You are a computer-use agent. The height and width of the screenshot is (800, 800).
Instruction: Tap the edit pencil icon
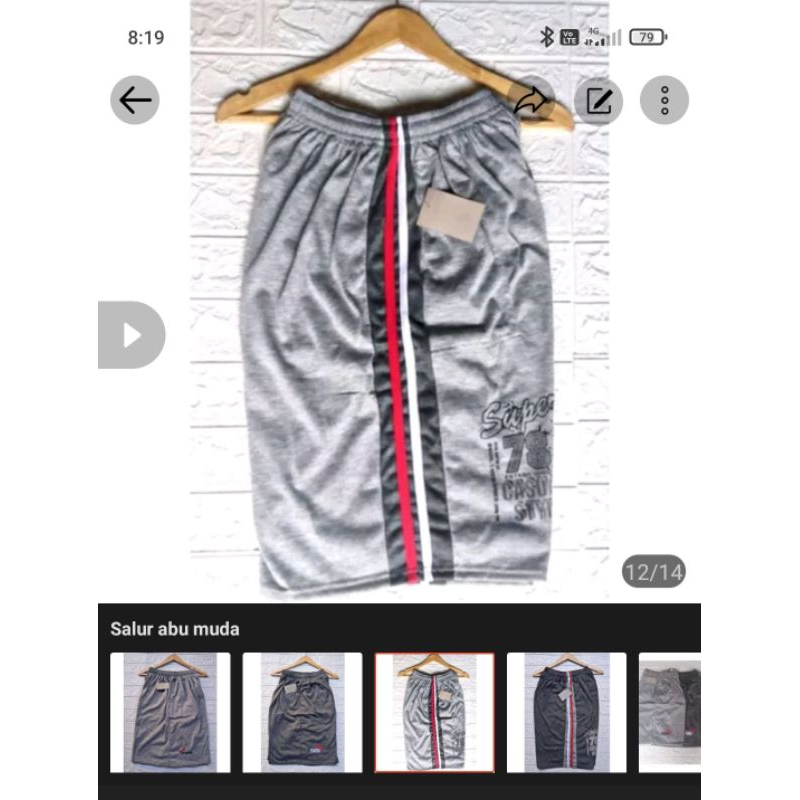click(599, 100)
